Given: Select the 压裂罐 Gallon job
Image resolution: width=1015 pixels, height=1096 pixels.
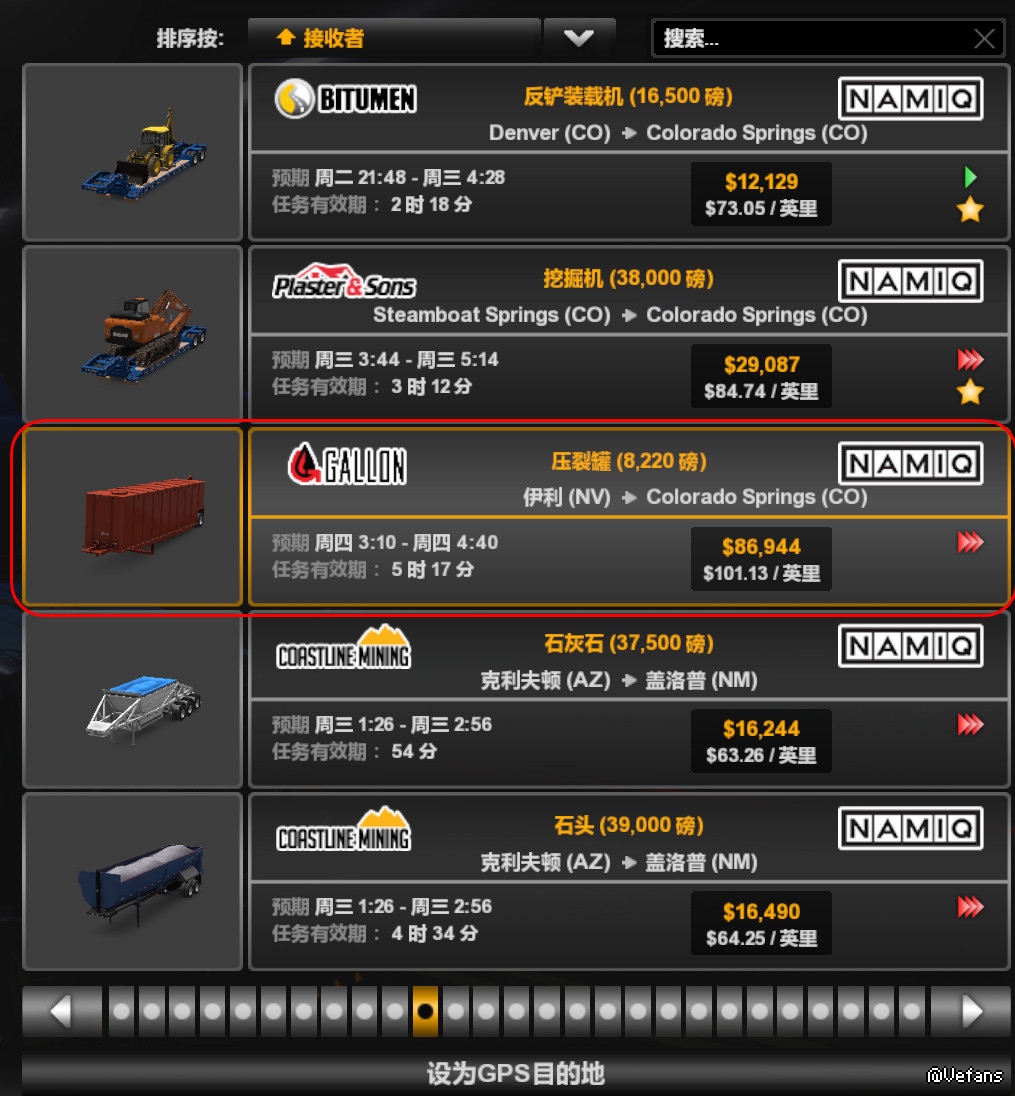Looking at the screenshot, I should click(x=628, y=516).
